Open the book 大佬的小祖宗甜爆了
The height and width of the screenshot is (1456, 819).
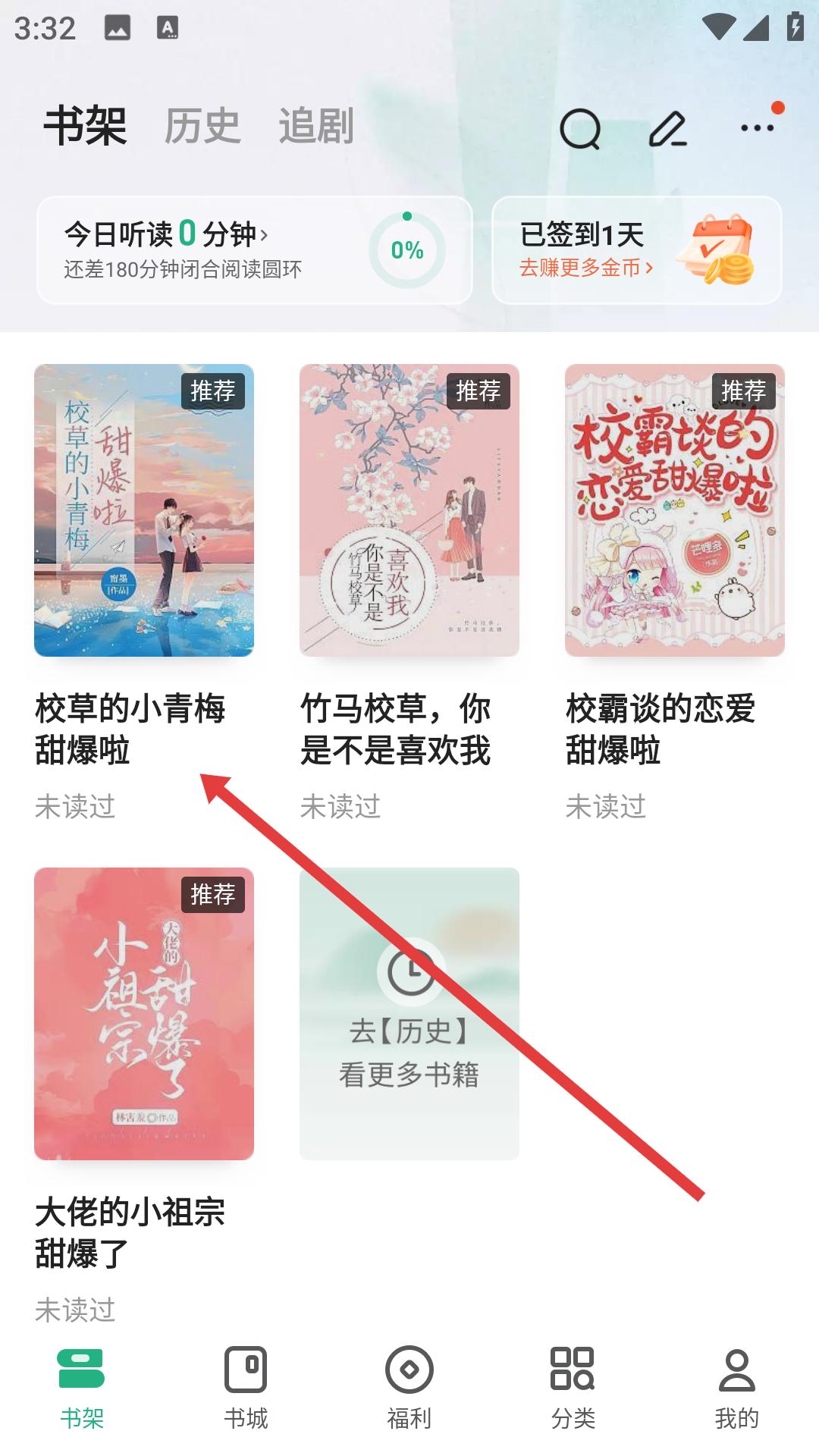click(144, 1014)
